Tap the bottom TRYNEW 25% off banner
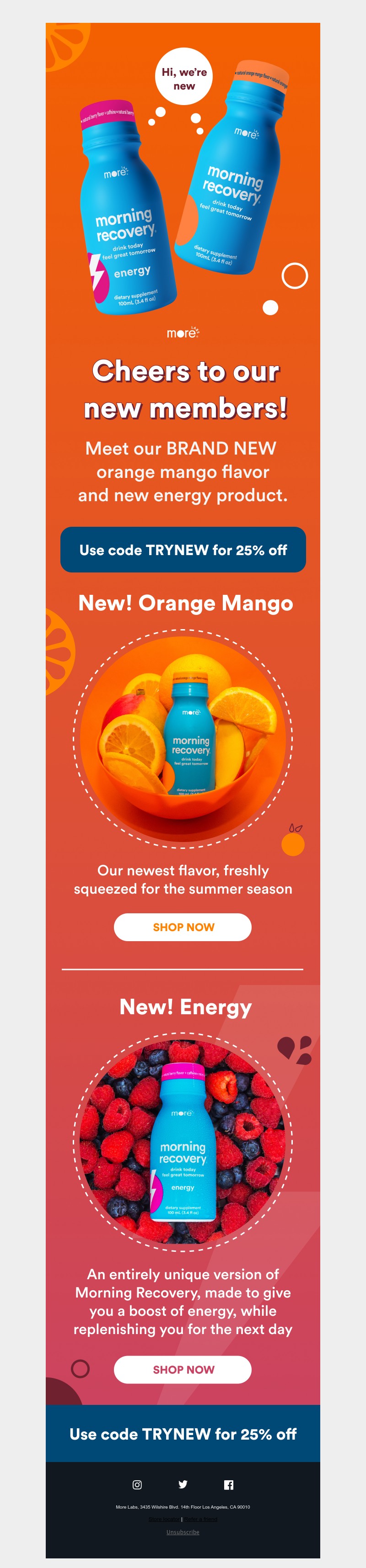366x1568 pixels. [x=183, y=1434]
